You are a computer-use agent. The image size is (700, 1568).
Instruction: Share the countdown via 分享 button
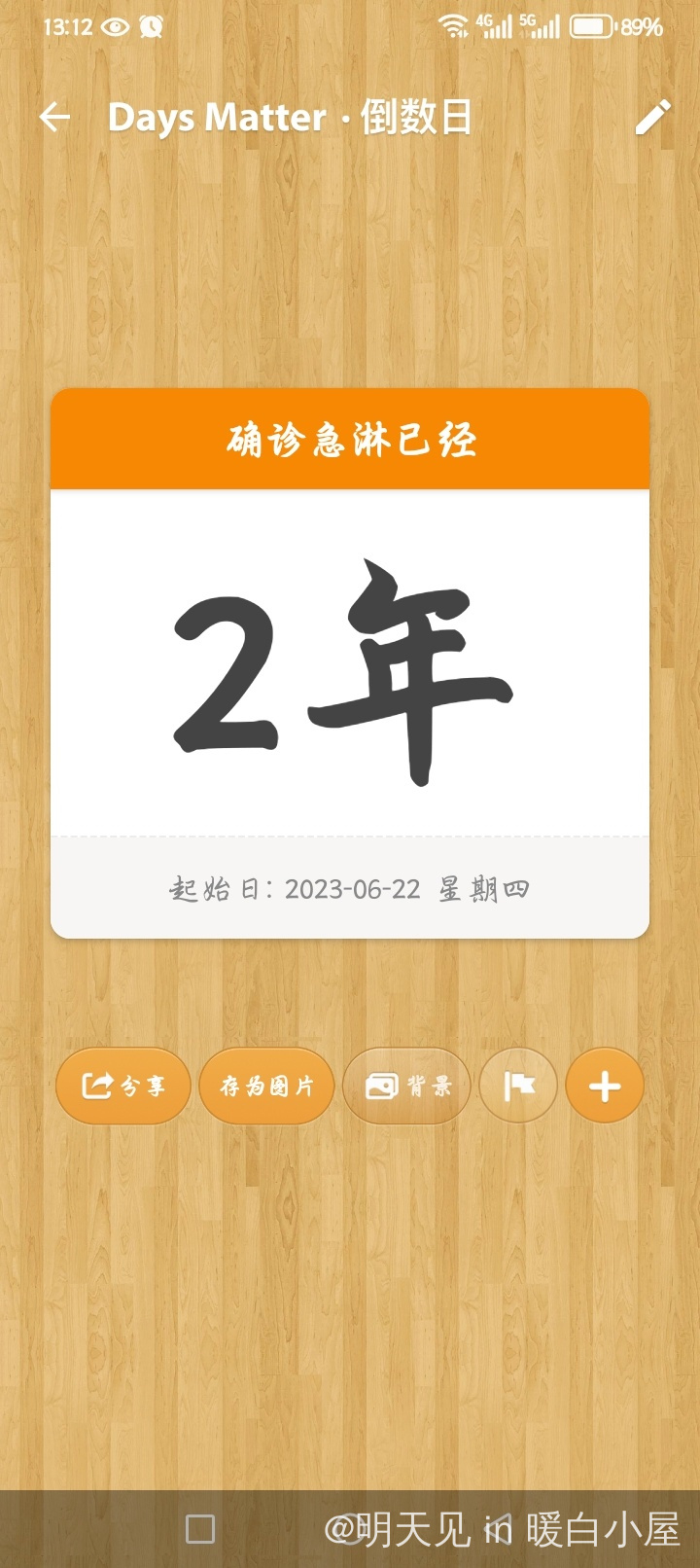click(122, 1086)
